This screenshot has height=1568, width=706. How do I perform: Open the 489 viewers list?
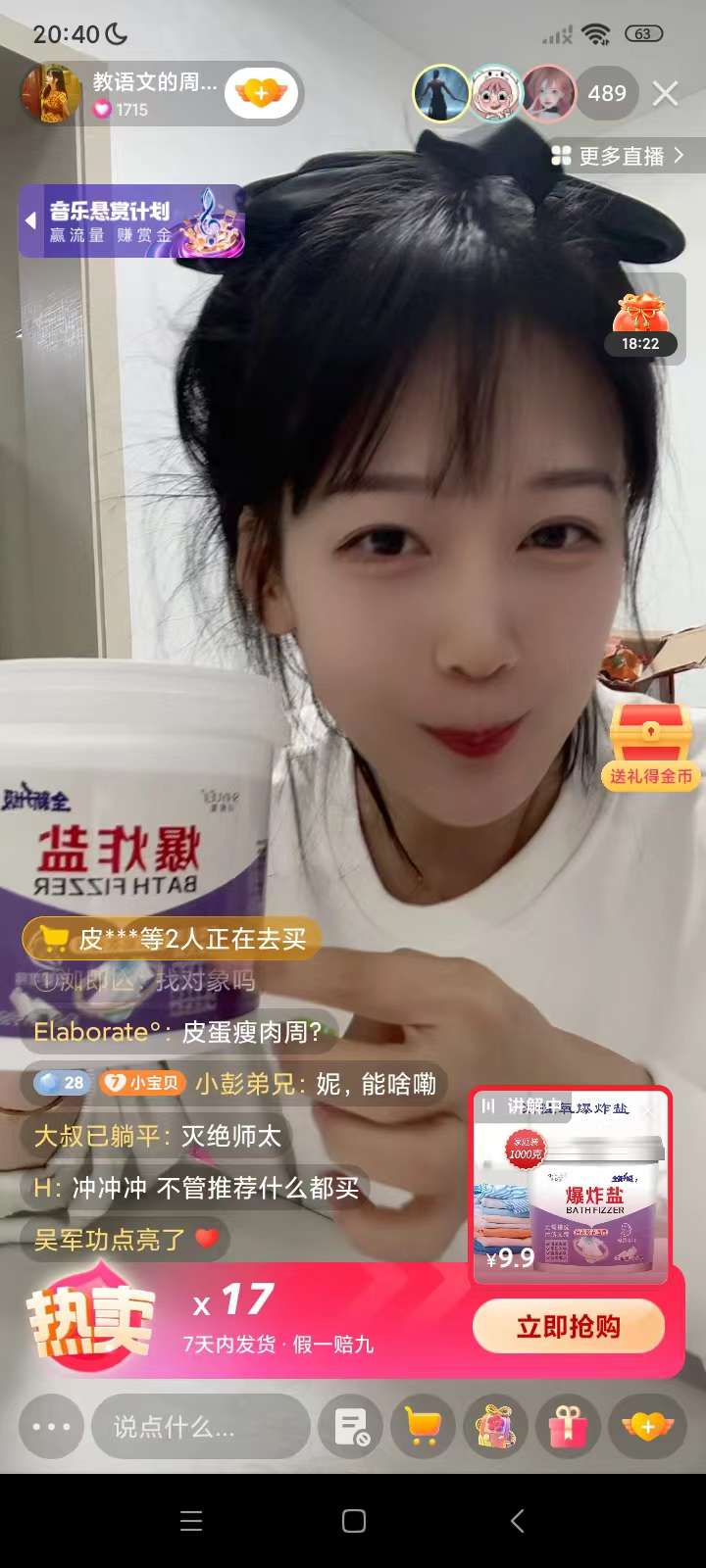(606, 94)
